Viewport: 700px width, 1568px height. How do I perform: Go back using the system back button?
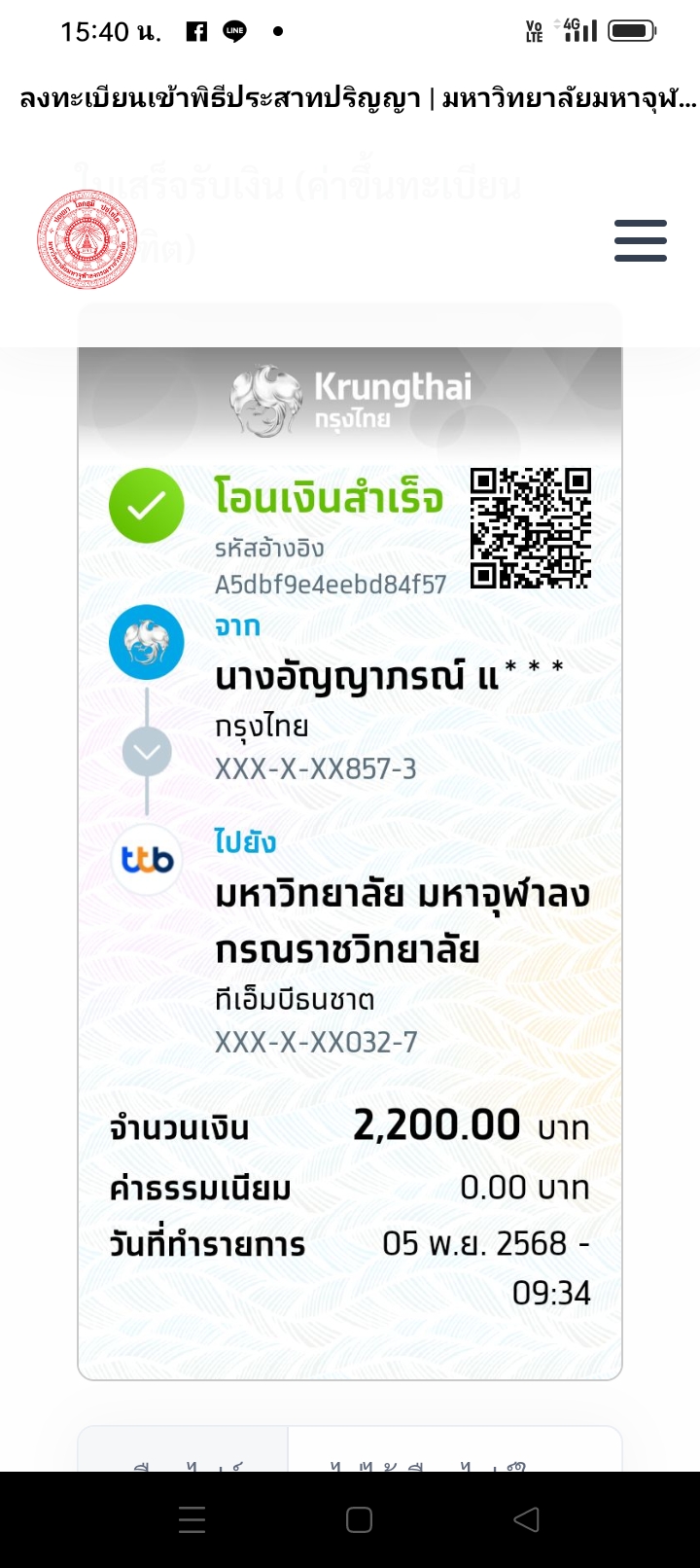click(526, 1519)
